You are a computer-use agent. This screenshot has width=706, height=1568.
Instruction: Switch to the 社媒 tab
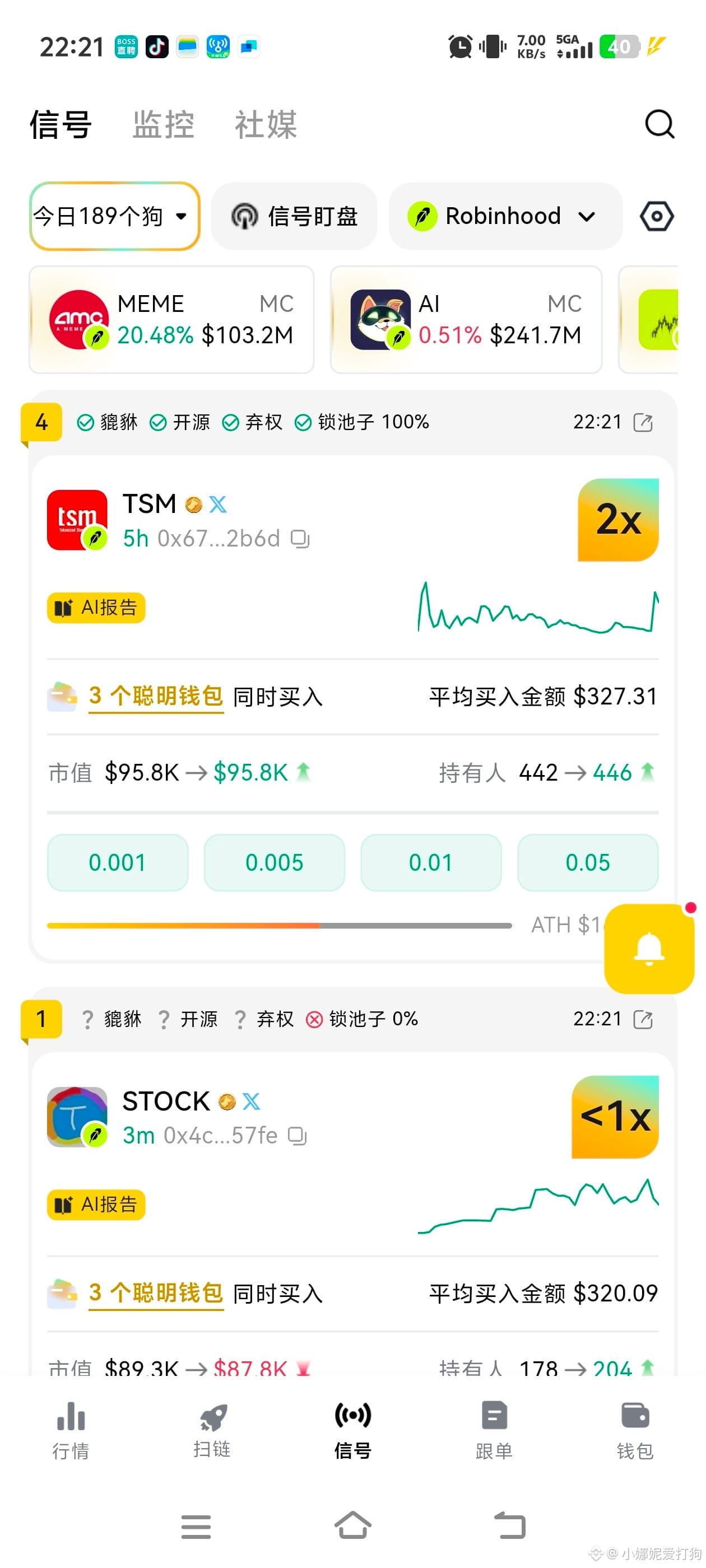tap(266, 125)
